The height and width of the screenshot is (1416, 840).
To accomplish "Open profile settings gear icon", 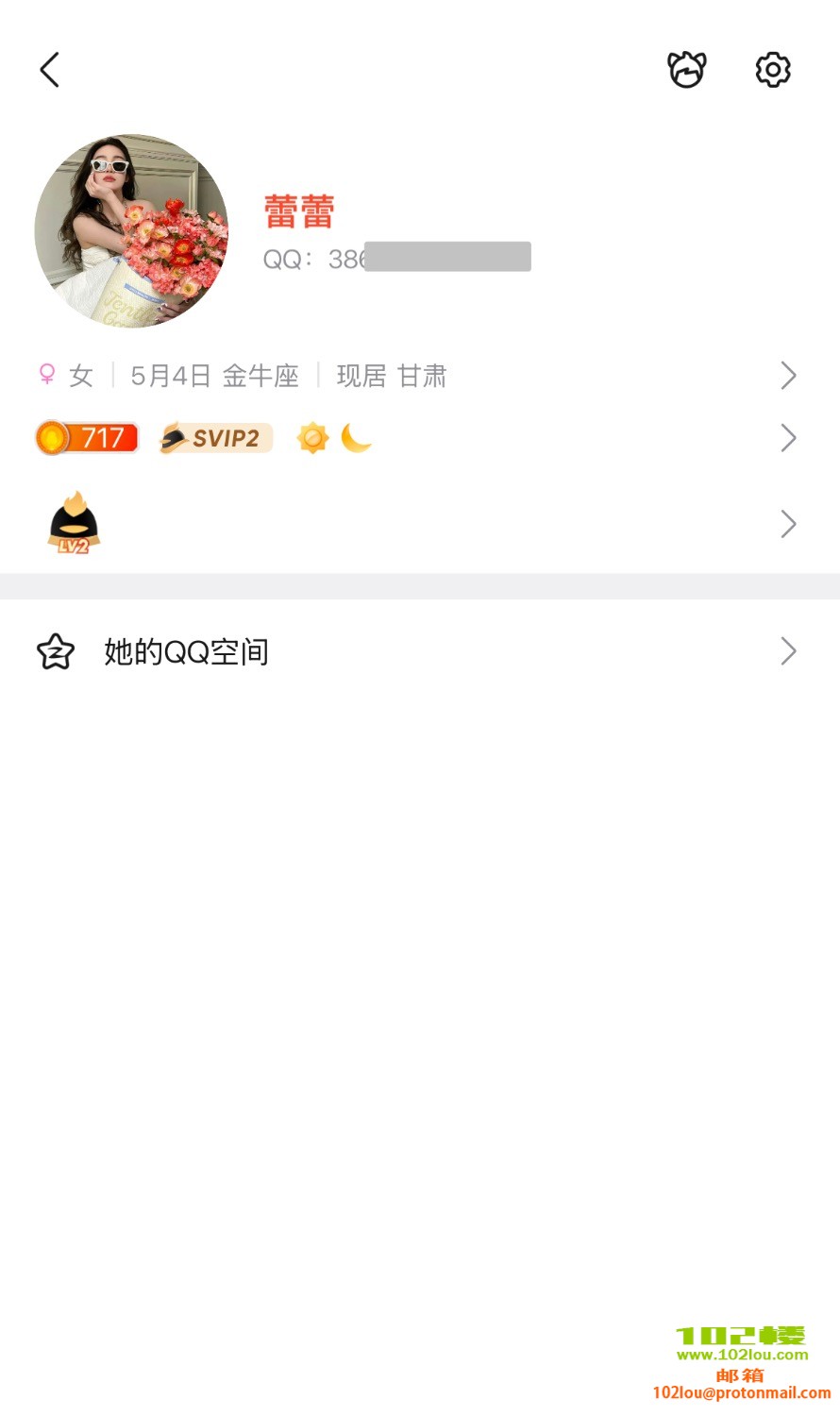I will pos(773,70).
